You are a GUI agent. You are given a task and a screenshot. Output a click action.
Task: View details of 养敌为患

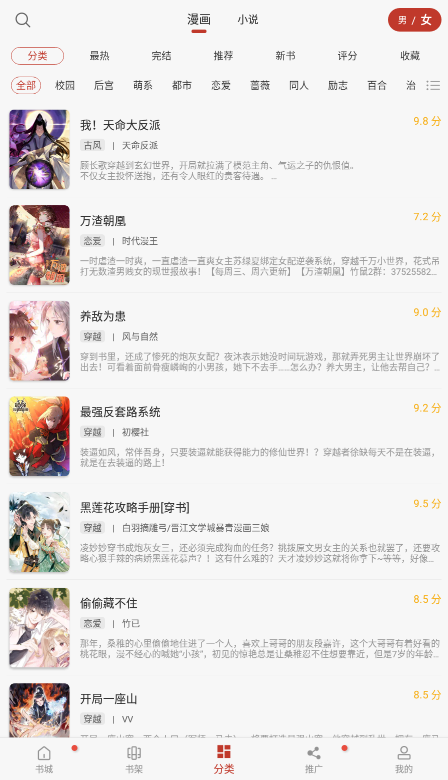(x=224, y=340)
